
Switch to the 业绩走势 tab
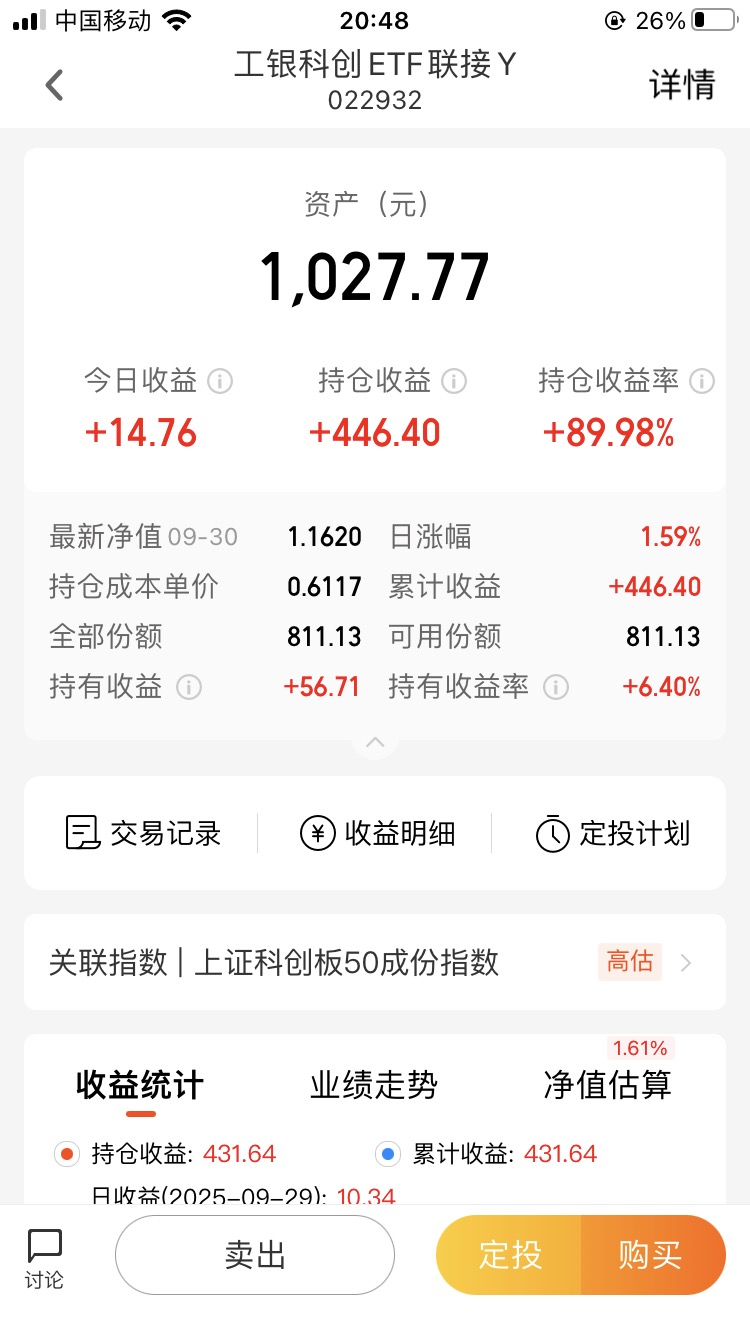tap(374, 1085)
